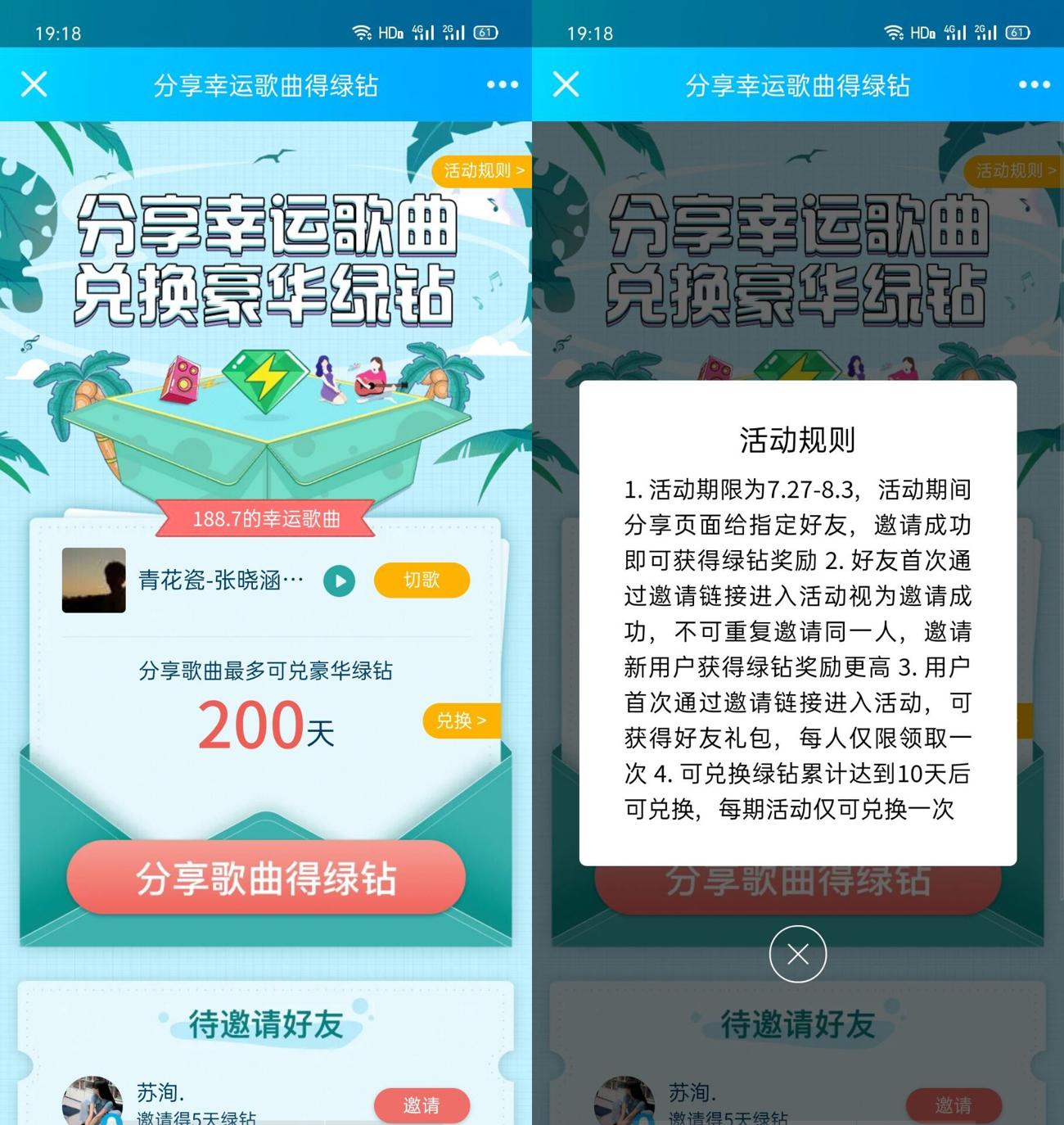The height and width of the screenshot is (1125, 1064).
Task: Tap the 分享歌曲得绿钻 share button
Action: coord(266,879)
